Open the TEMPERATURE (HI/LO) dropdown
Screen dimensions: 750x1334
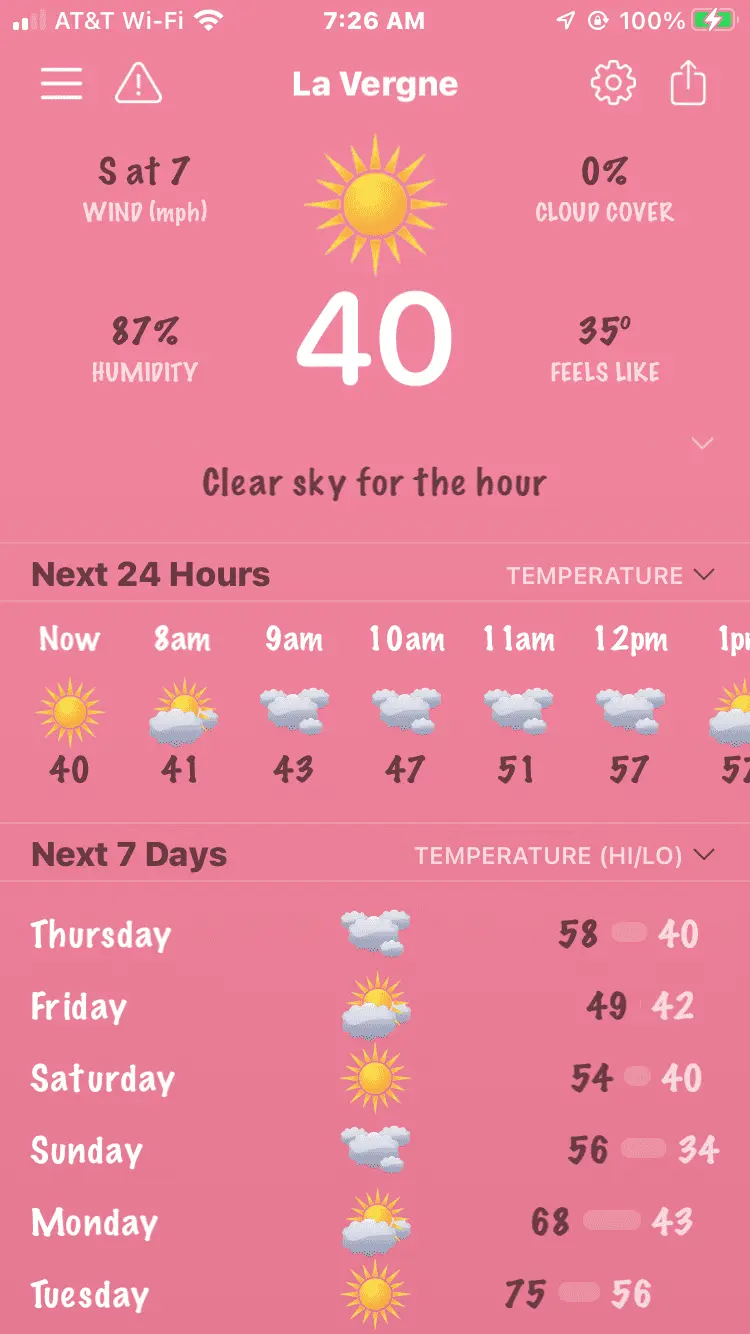click(565, 855)
